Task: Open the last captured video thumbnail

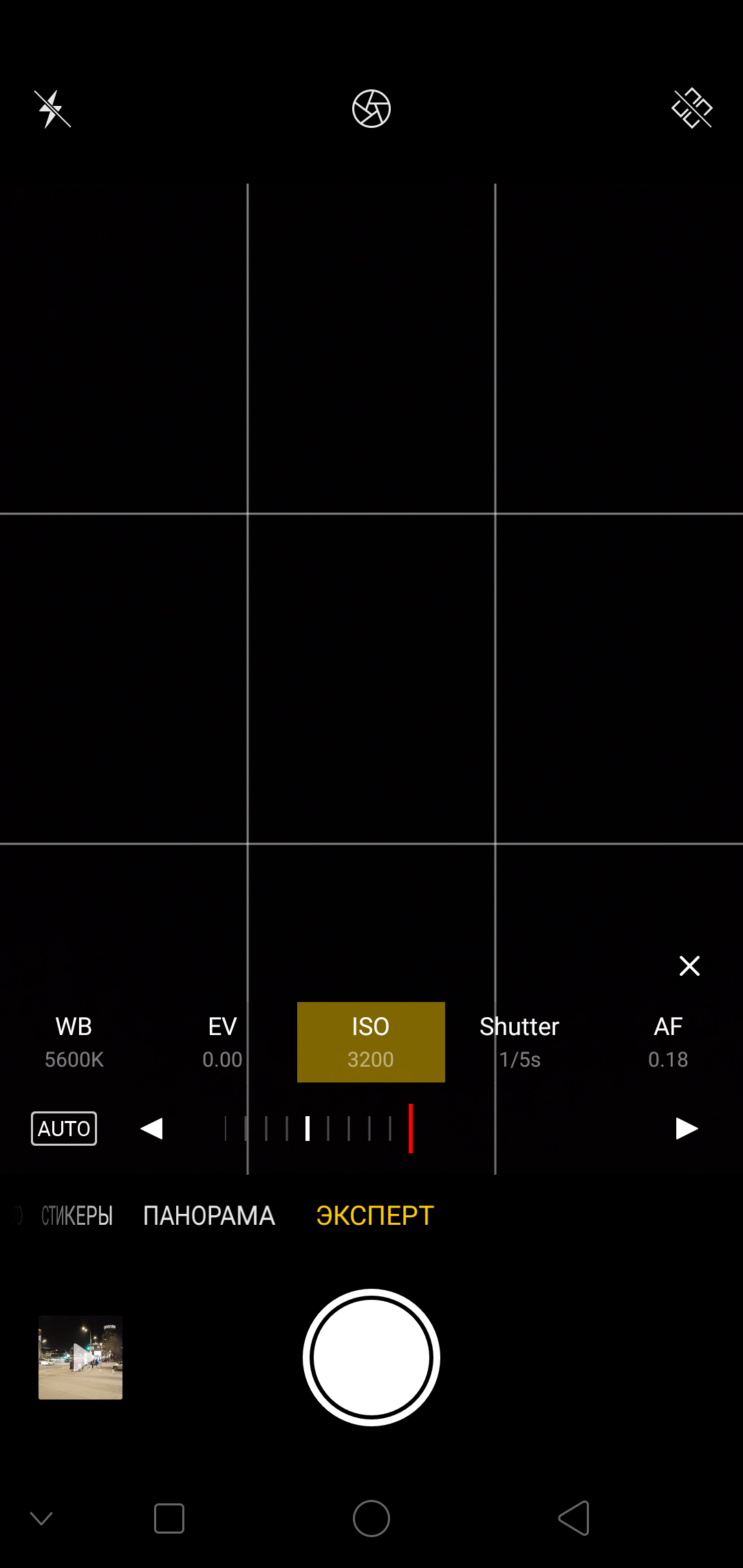Action: coord(80,1358)
